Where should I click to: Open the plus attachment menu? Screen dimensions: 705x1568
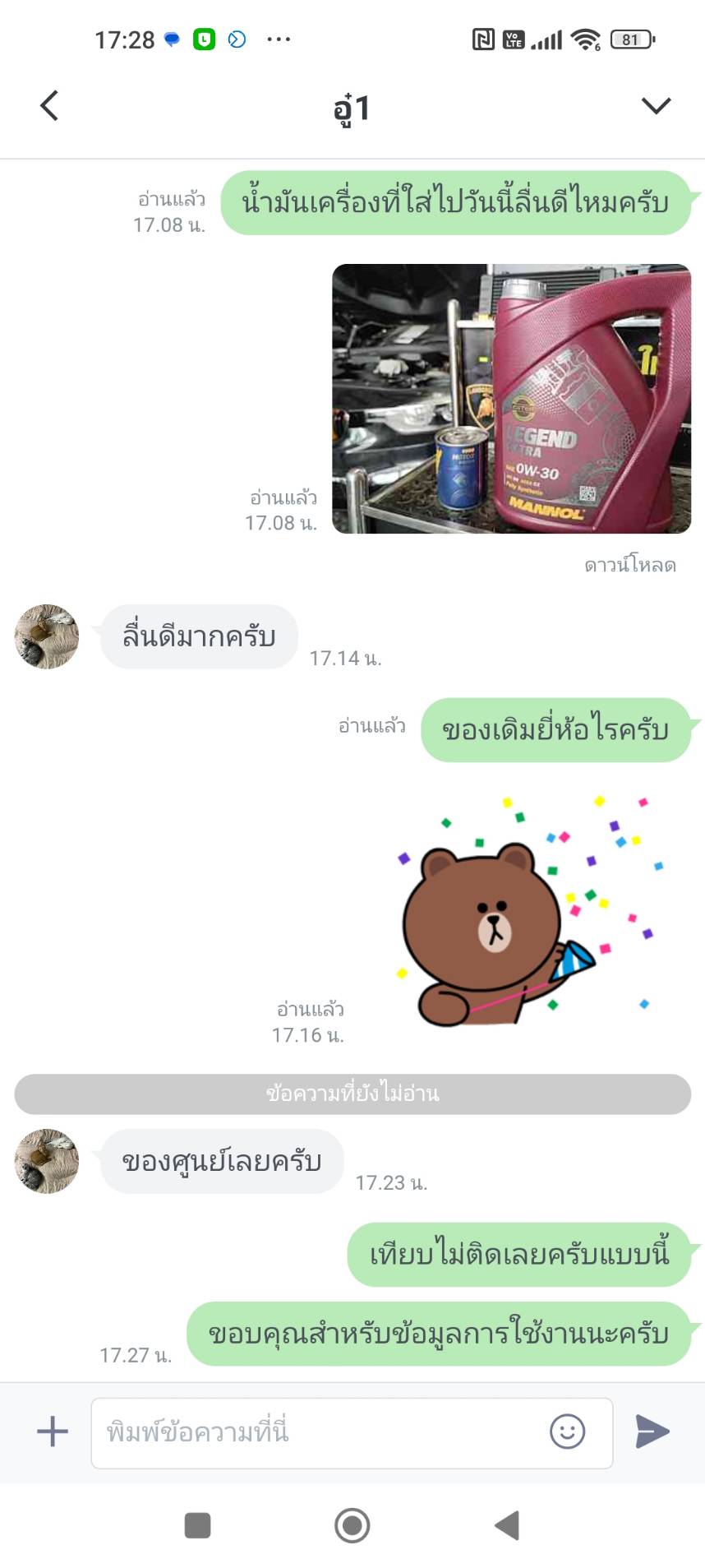coord(53,1432)
